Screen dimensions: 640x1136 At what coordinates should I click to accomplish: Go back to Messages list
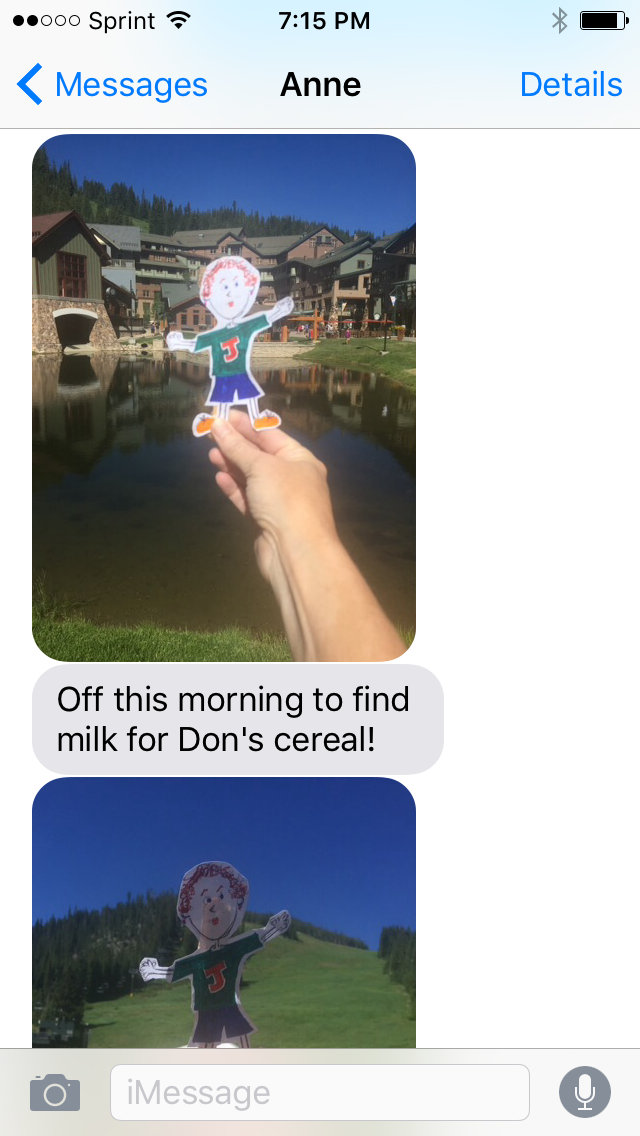112,85
